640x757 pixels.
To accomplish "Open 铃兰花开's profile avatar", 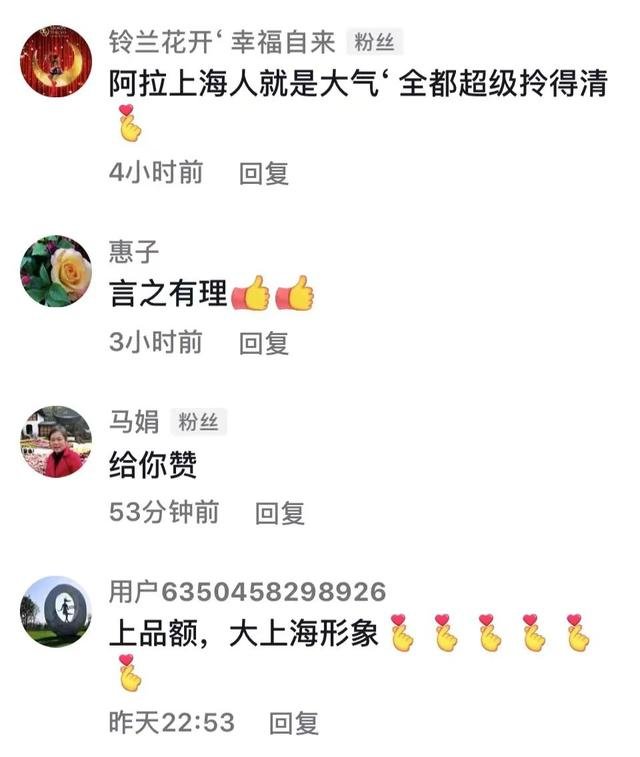I will point(56,62).
